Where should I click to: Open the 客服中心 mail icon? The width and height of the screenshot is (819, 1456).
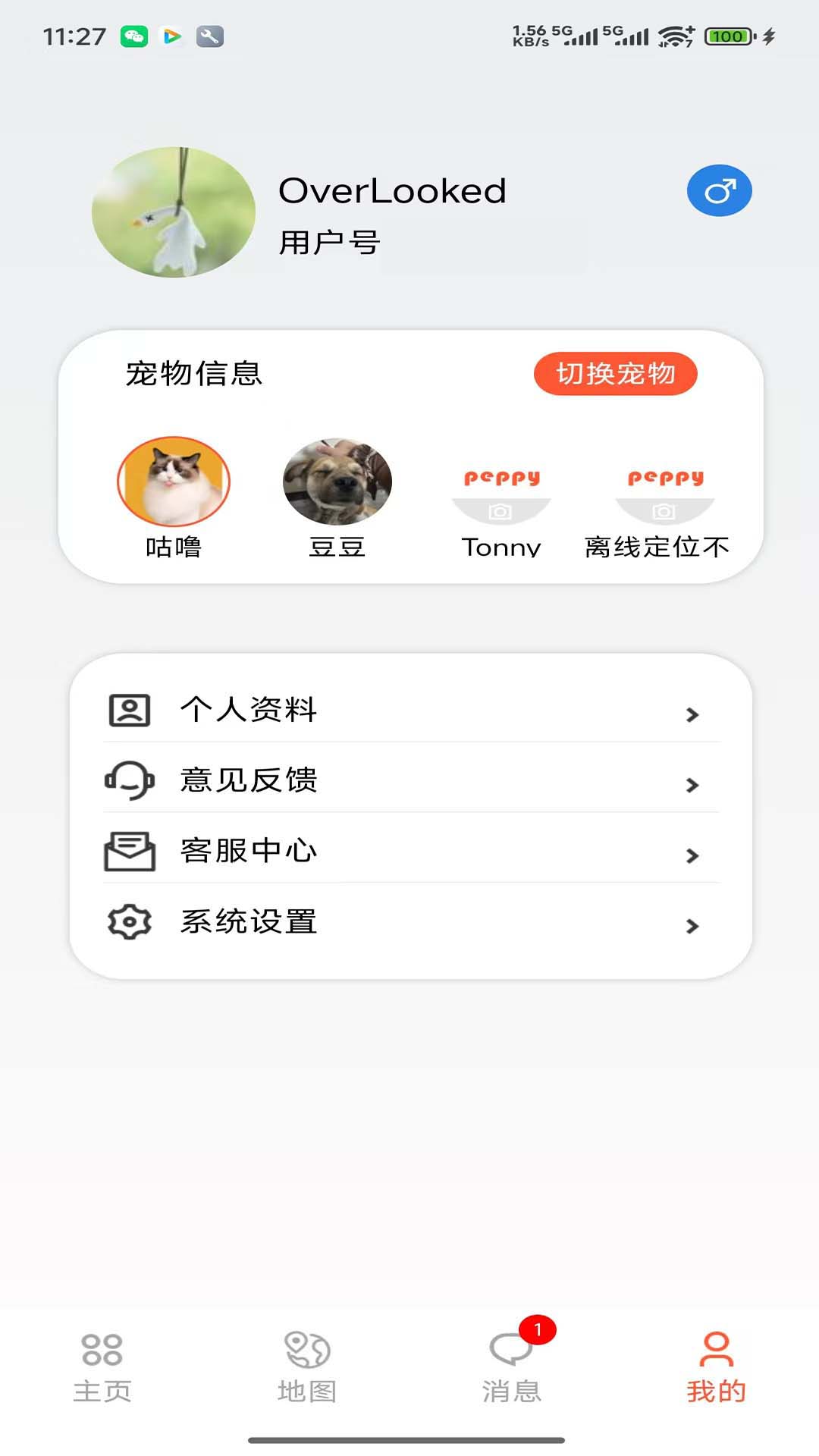click(127, 851)
